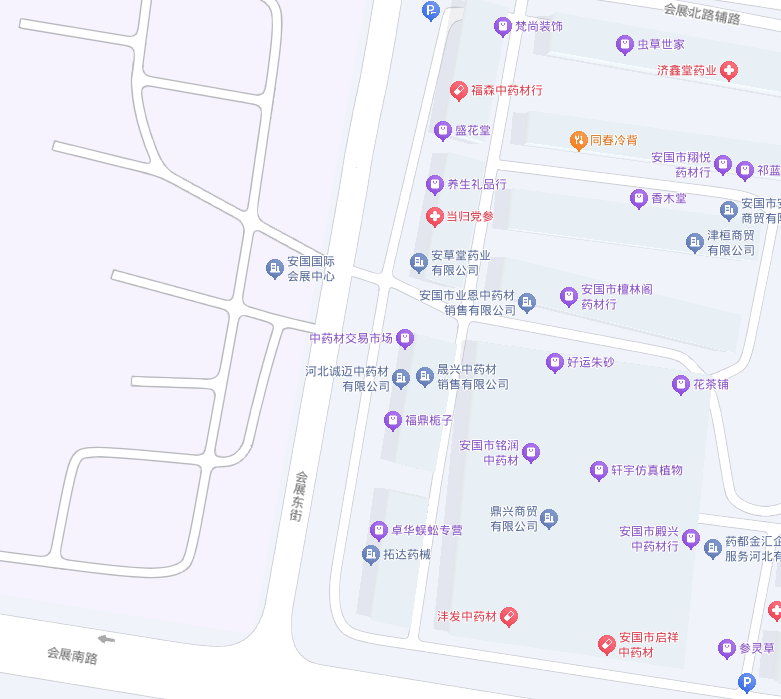This screenshot has width=781, height=699.
Task: Open 轩宇仿真植物 shop marker
Action: coord(598,470)
